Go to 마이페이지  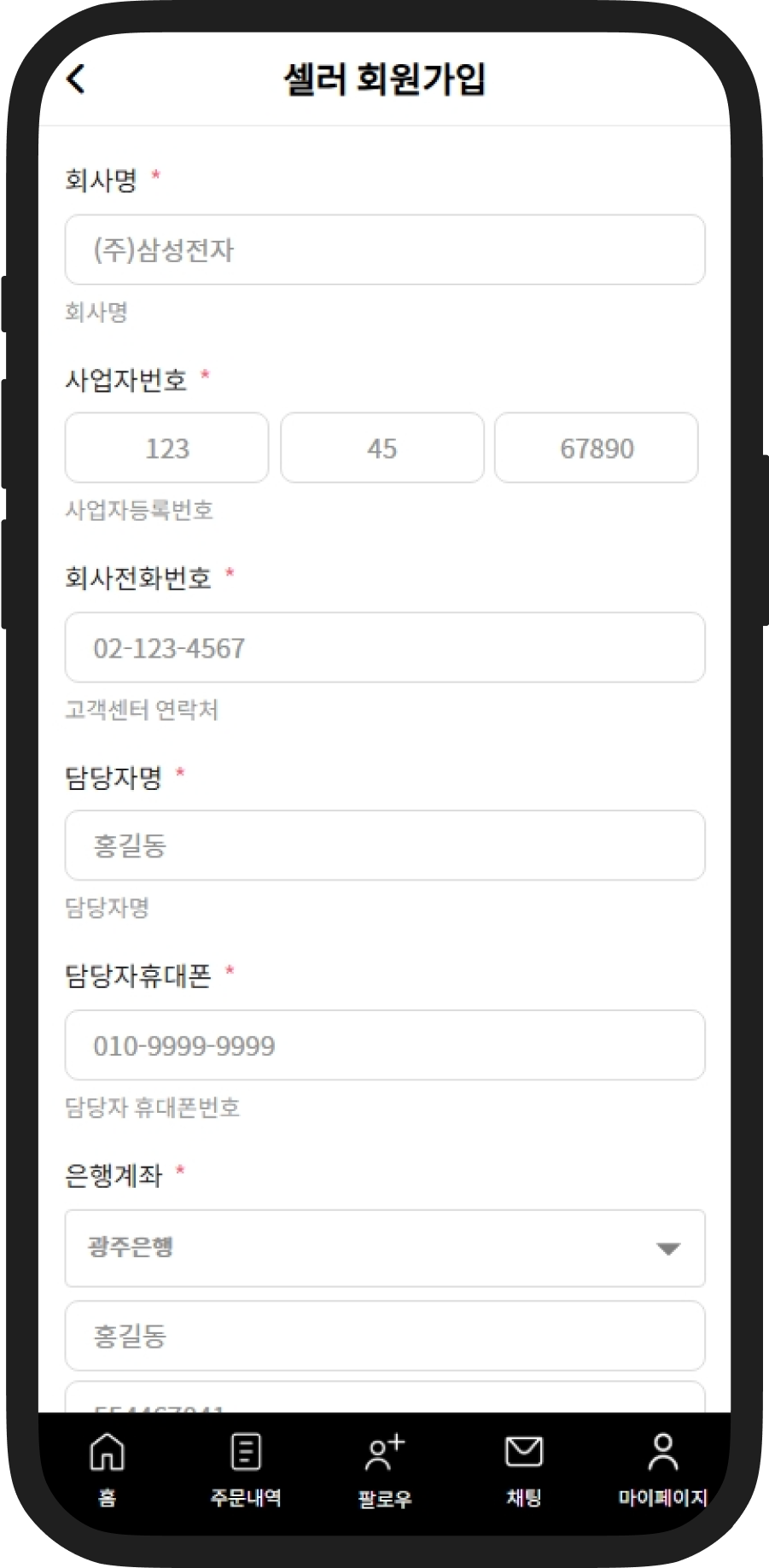(662, 1466)
